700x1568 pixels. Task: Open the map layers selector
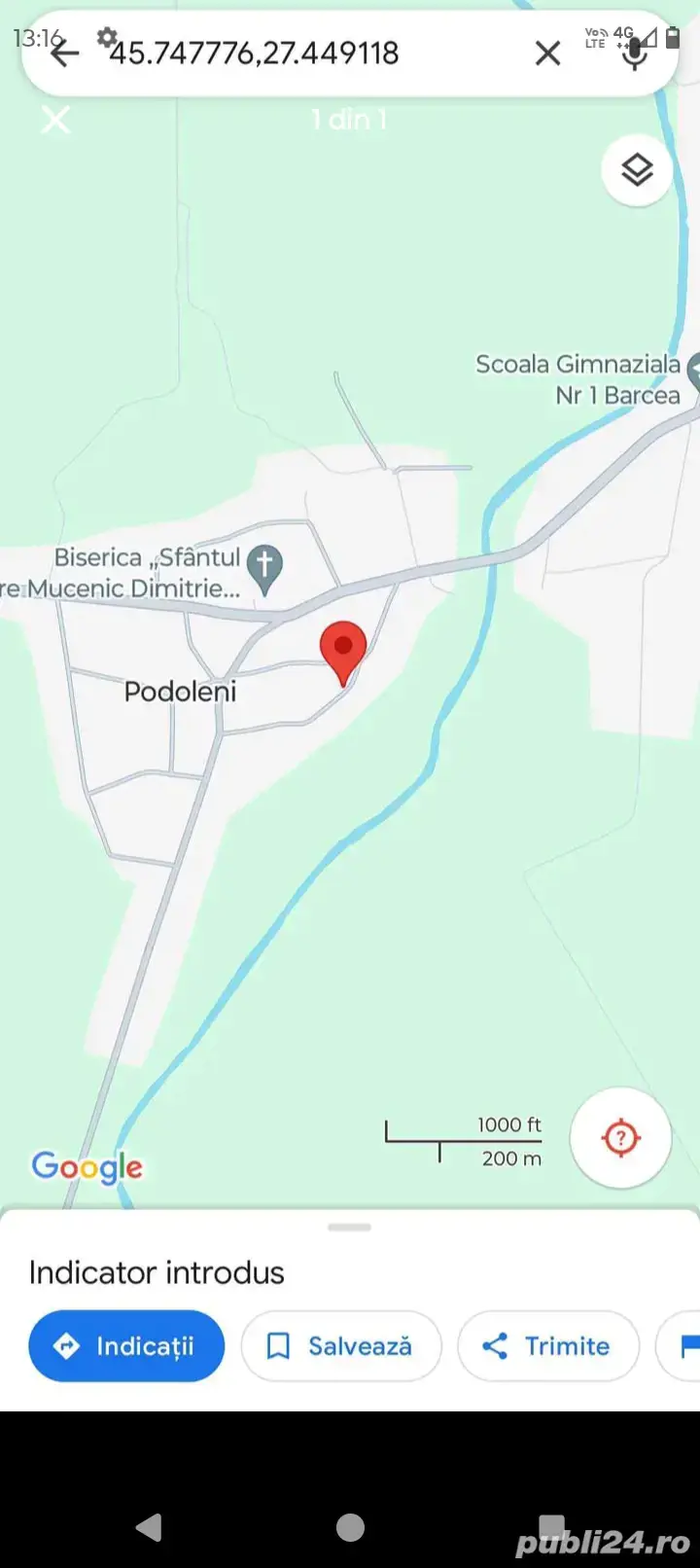point(637,169)
